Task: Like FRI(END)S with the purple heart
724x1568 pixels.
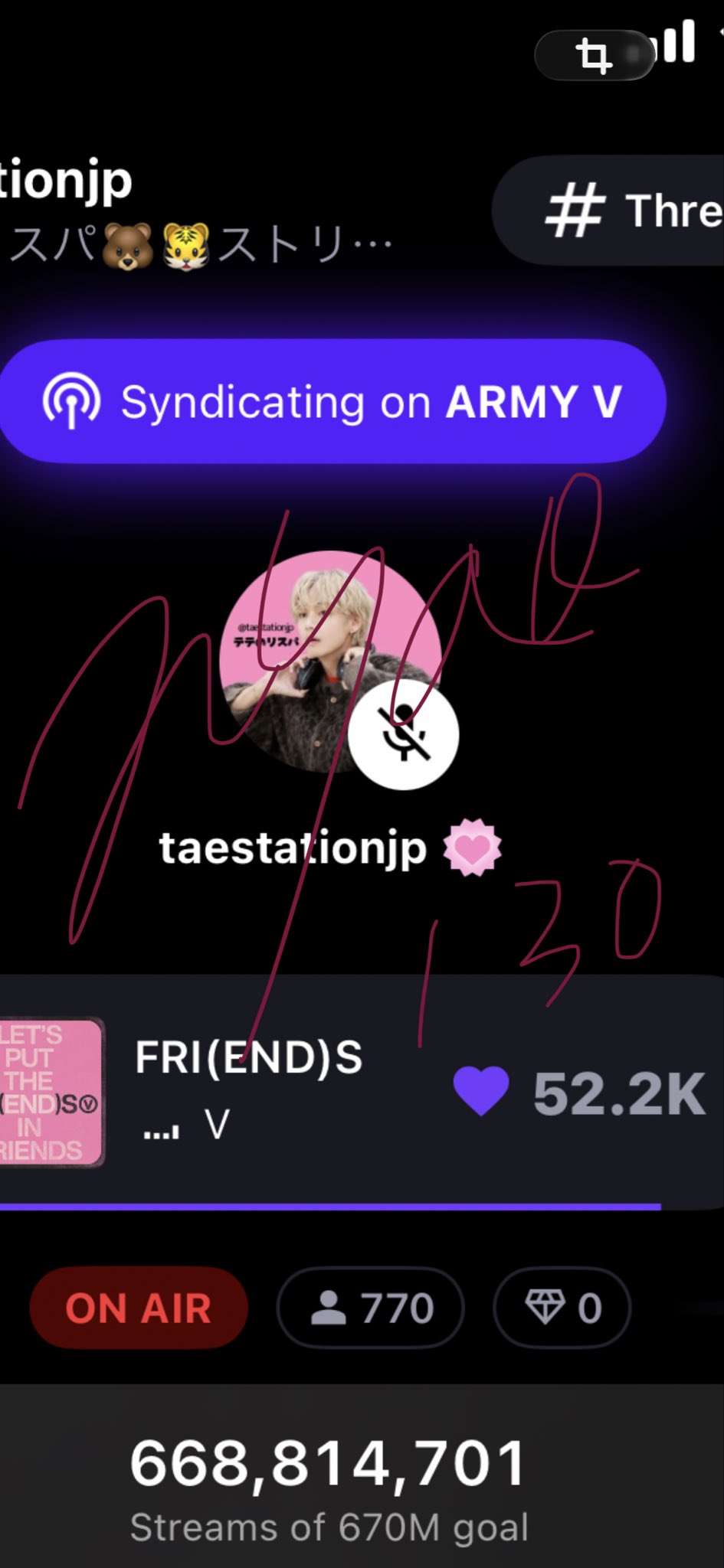Action: tap(481, 1091)
